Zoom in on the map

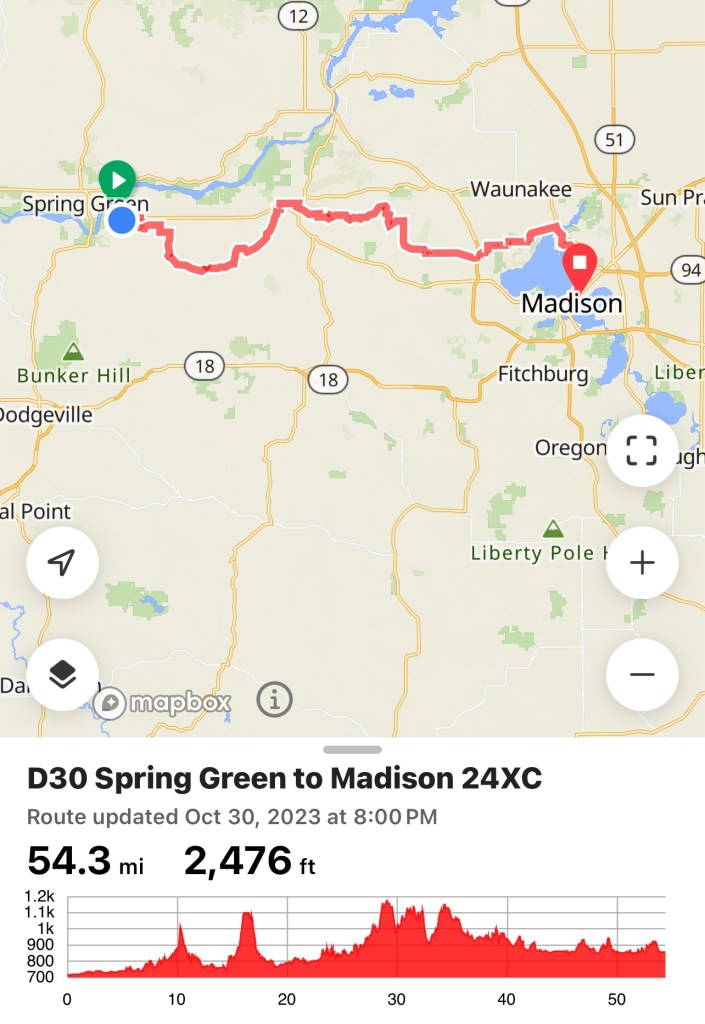641,563
